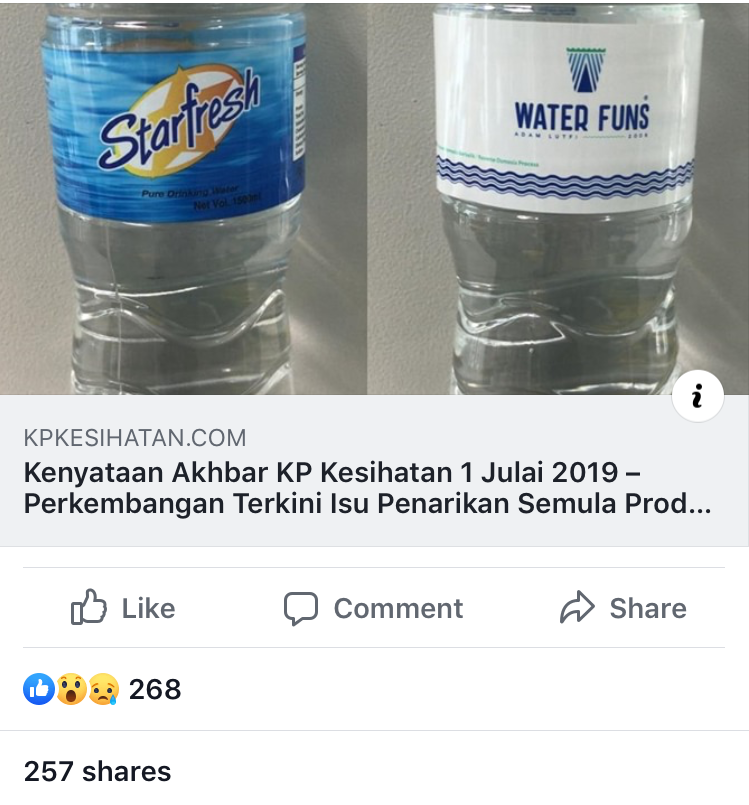Open the link info icon
Image resolution: width=749 pixels, height=805 pixels.
coord(697,396)
